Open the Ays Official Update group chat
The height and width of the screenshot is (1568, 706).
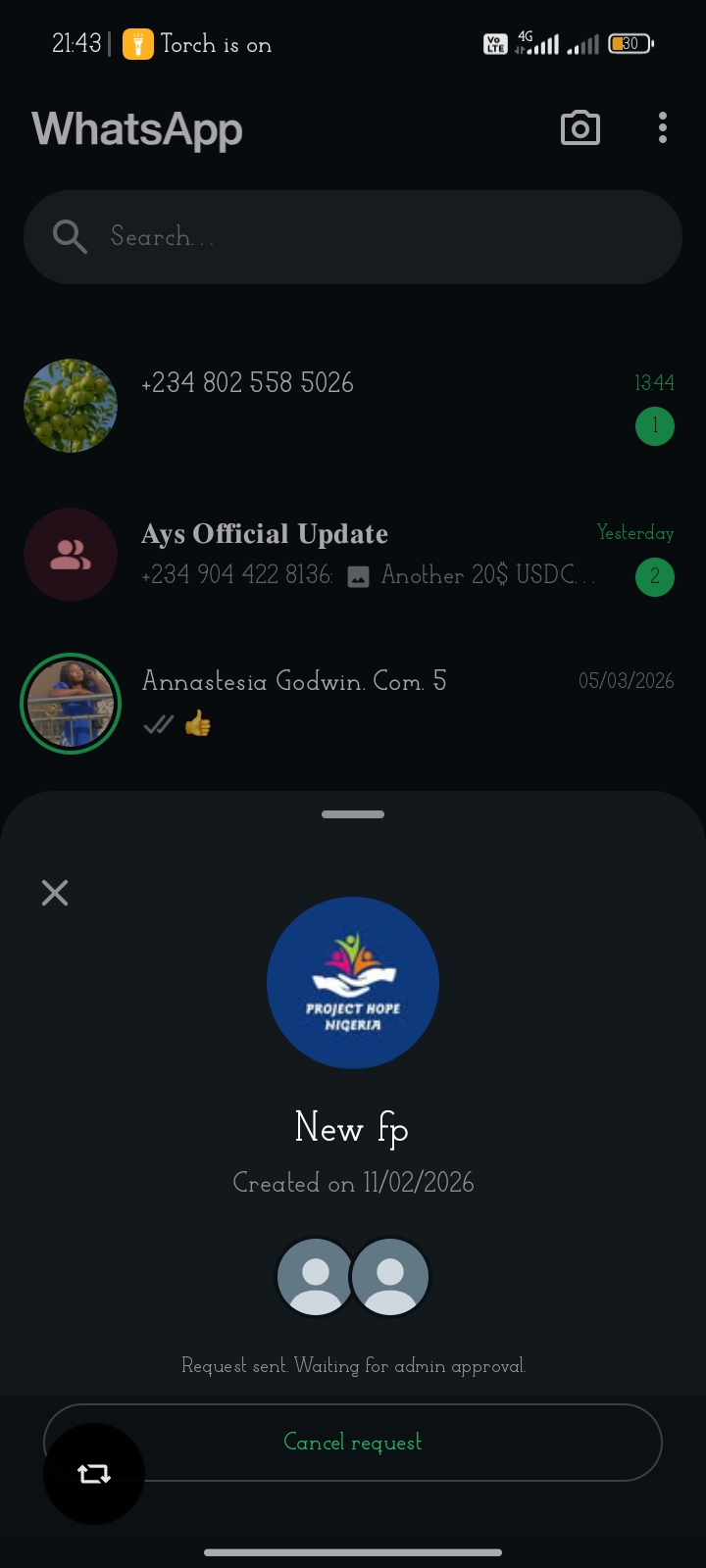coord(392,554)
